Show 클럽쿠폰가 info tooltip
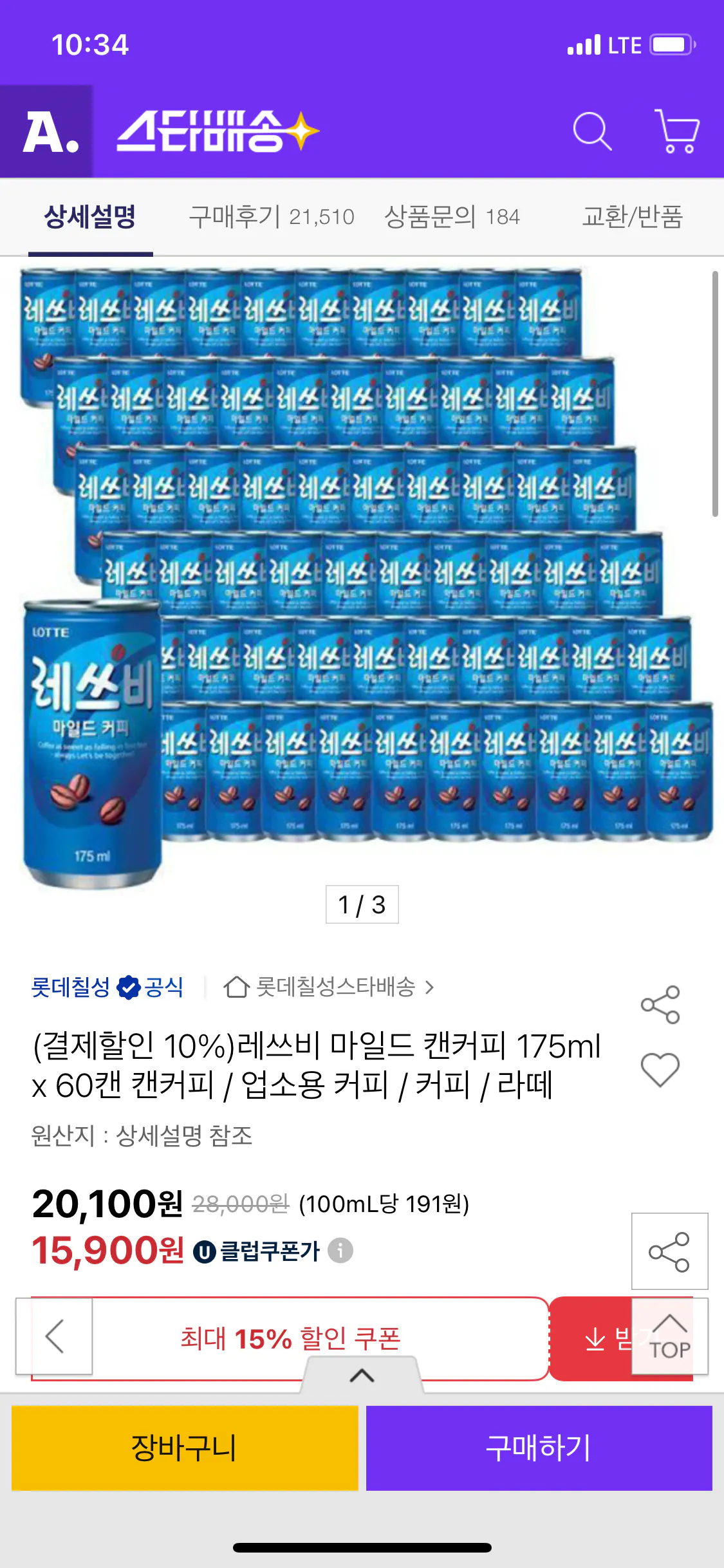The width and height of the screenshot is (724, 1568). pos(340,1251)
